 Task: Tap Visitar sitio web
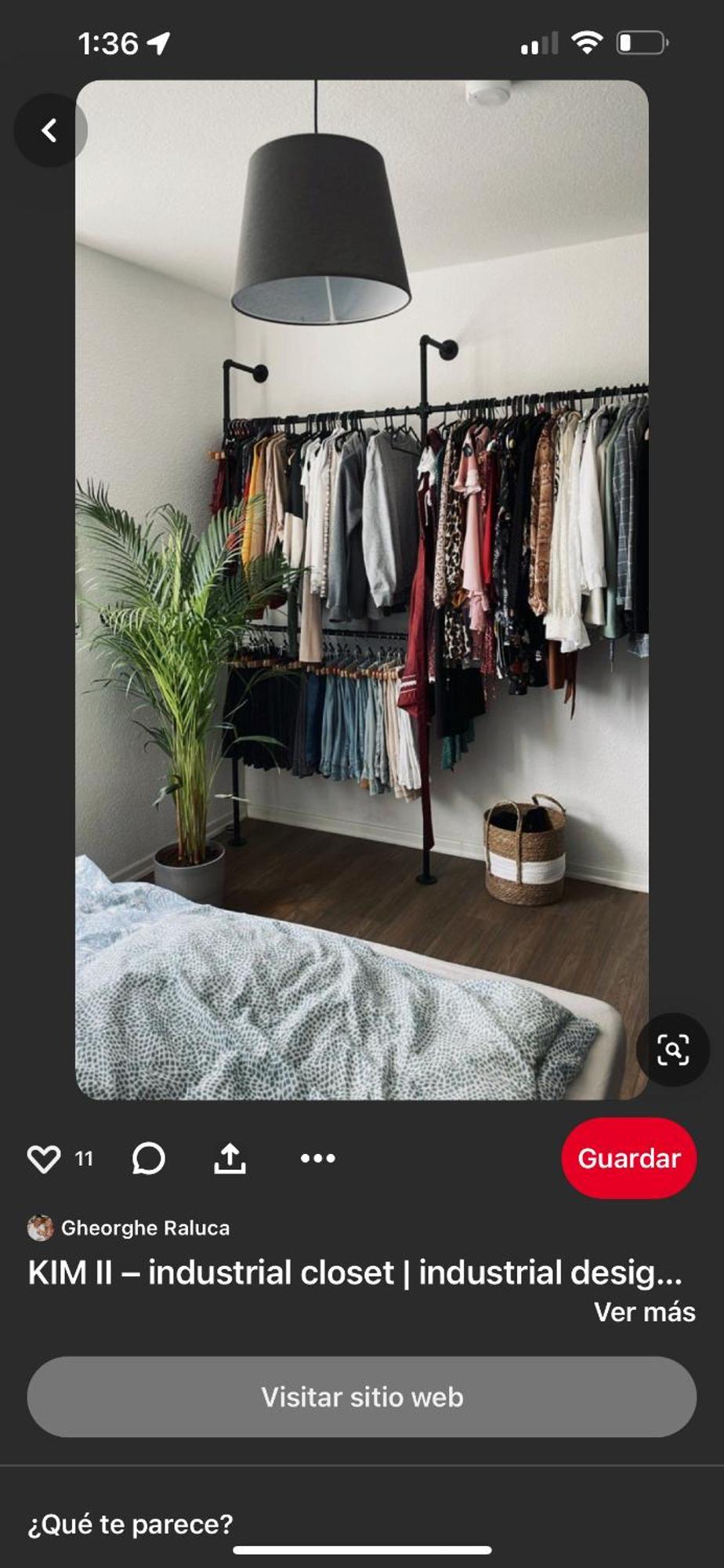[361, 1397]
